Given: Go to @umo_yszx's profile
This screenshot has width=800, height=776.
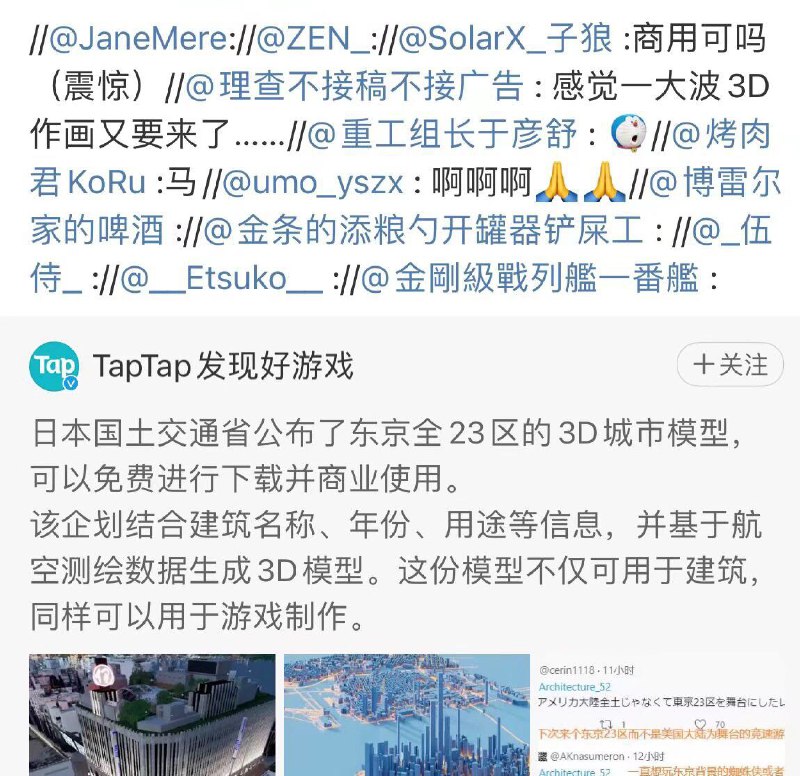Looking at the screenshot, I should pos(312,183).
